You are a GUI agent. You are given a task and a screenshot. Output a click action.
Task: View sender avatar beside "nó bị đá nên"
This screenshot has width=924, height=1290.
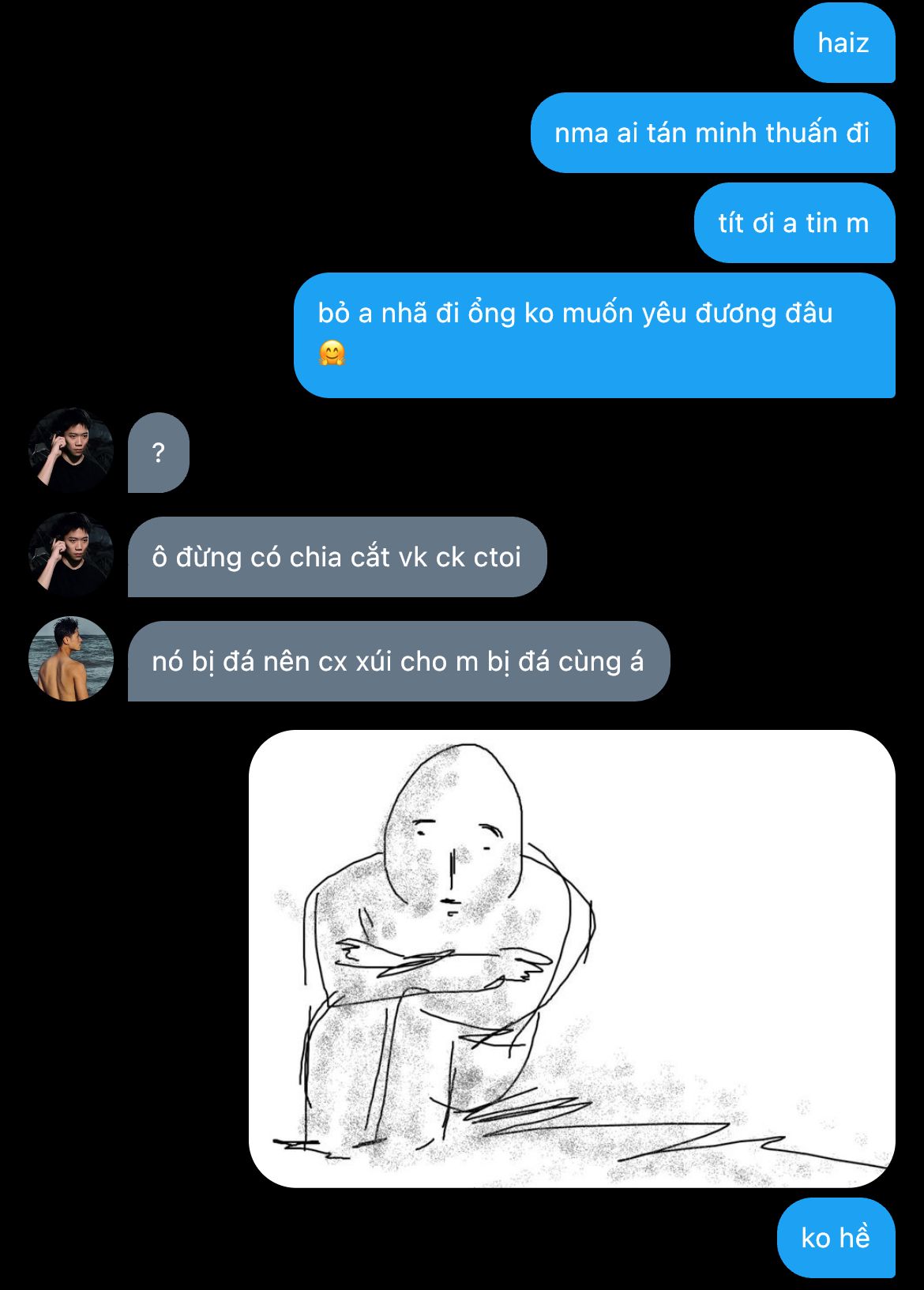tap(71, 660)
